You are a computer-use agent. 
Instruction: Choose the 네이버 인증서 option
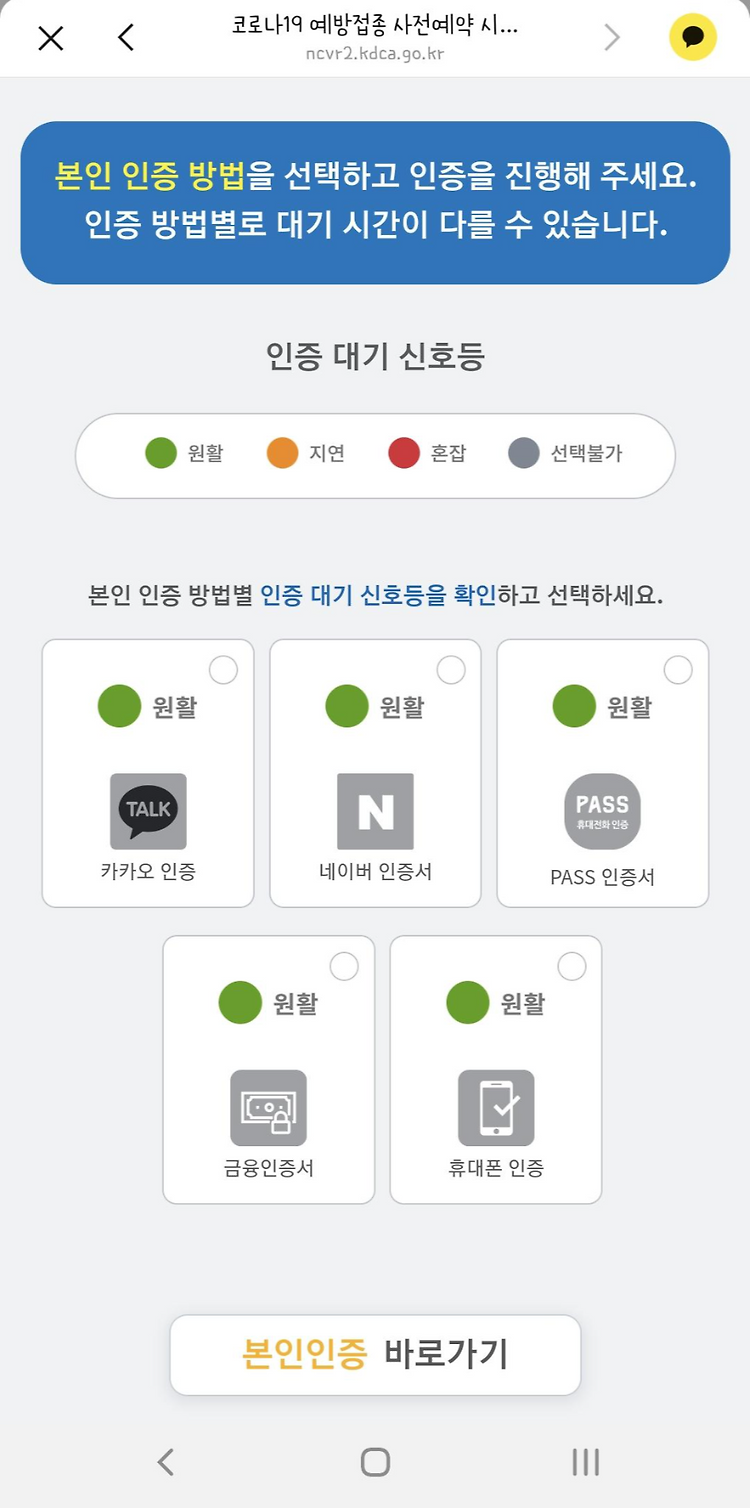(x=375, y=774)
